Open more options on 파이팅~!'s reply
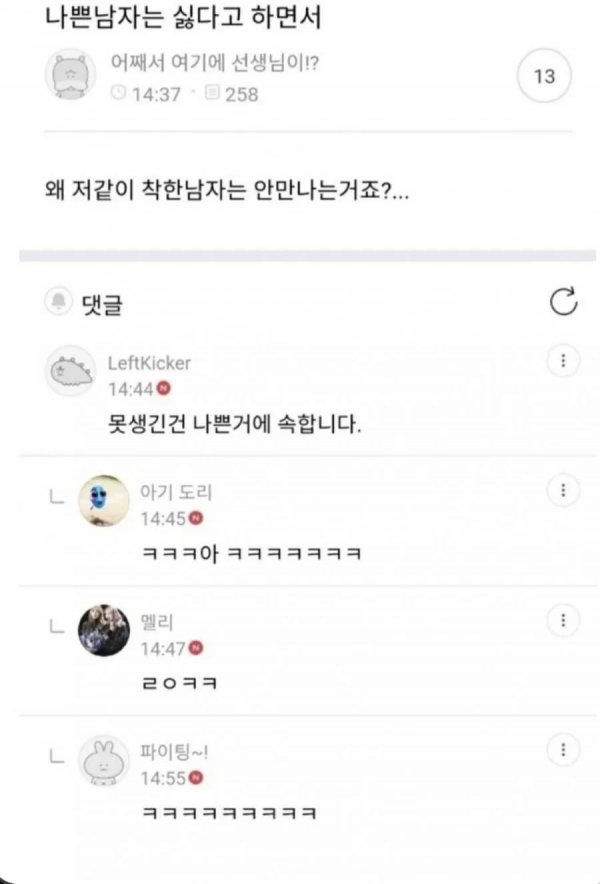The width and height of the screenshot is (600, 884). coord(564,749)
